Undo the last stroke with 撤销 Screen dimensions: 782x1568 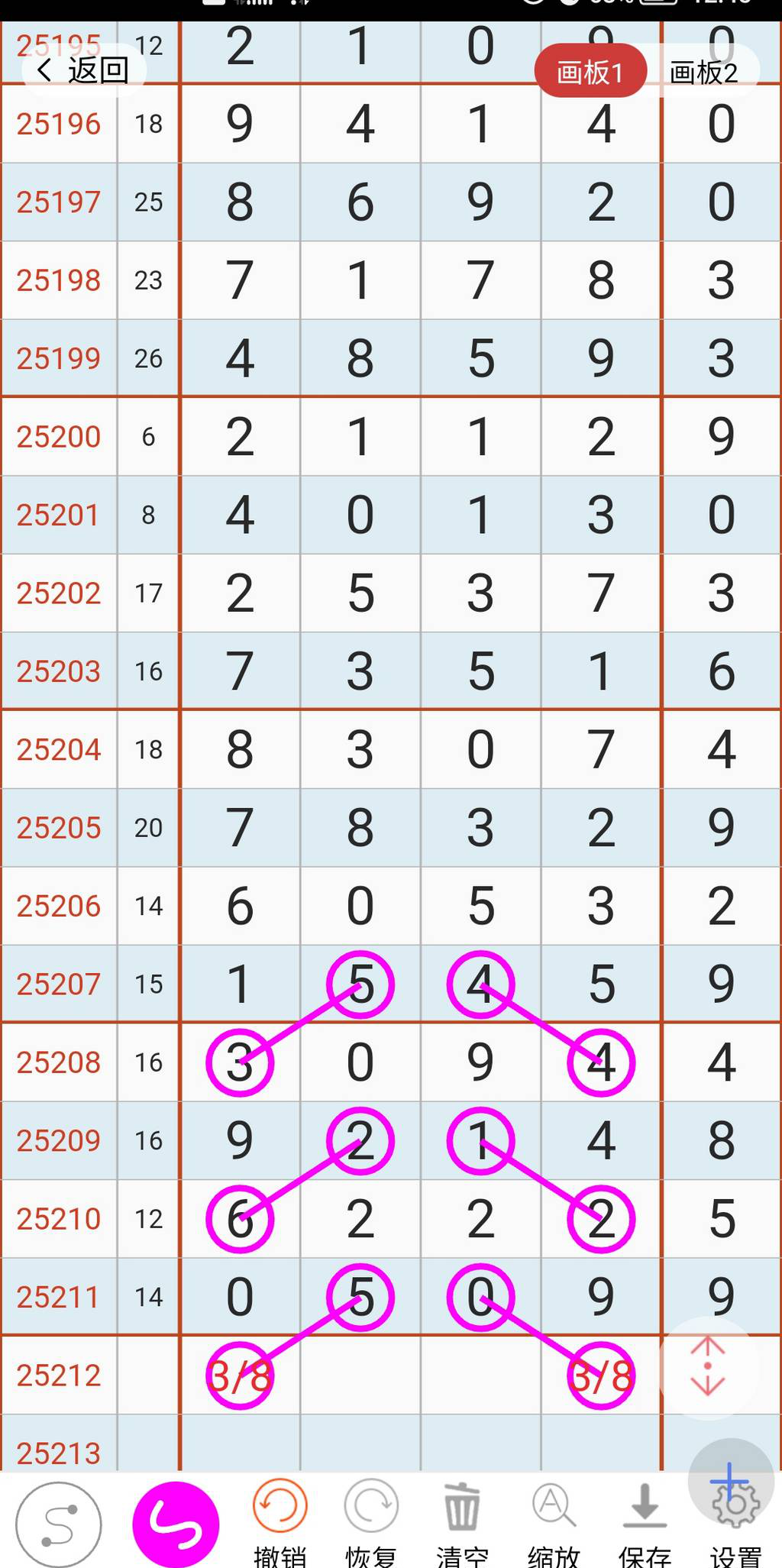(280, 1520)
